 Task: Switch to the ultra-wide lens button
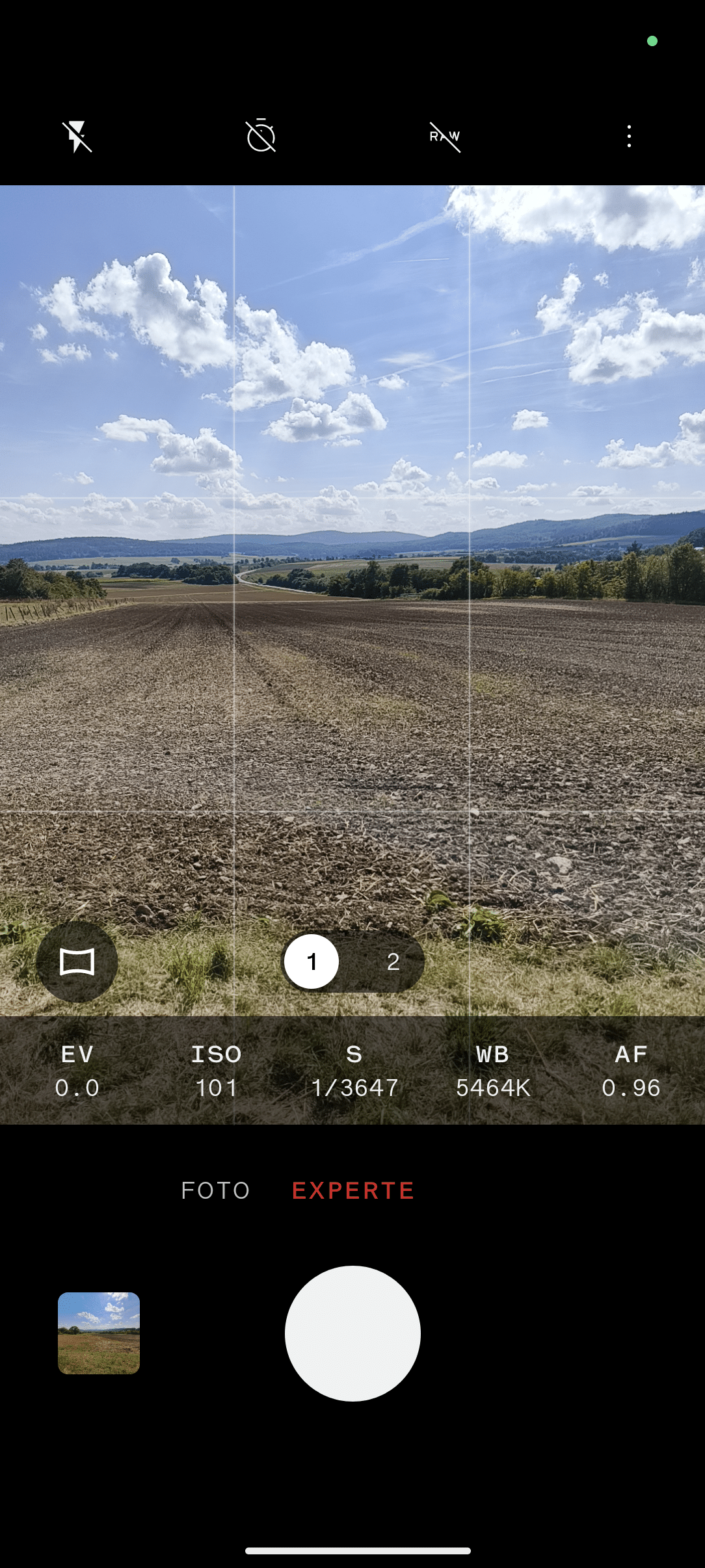point(77,961)
